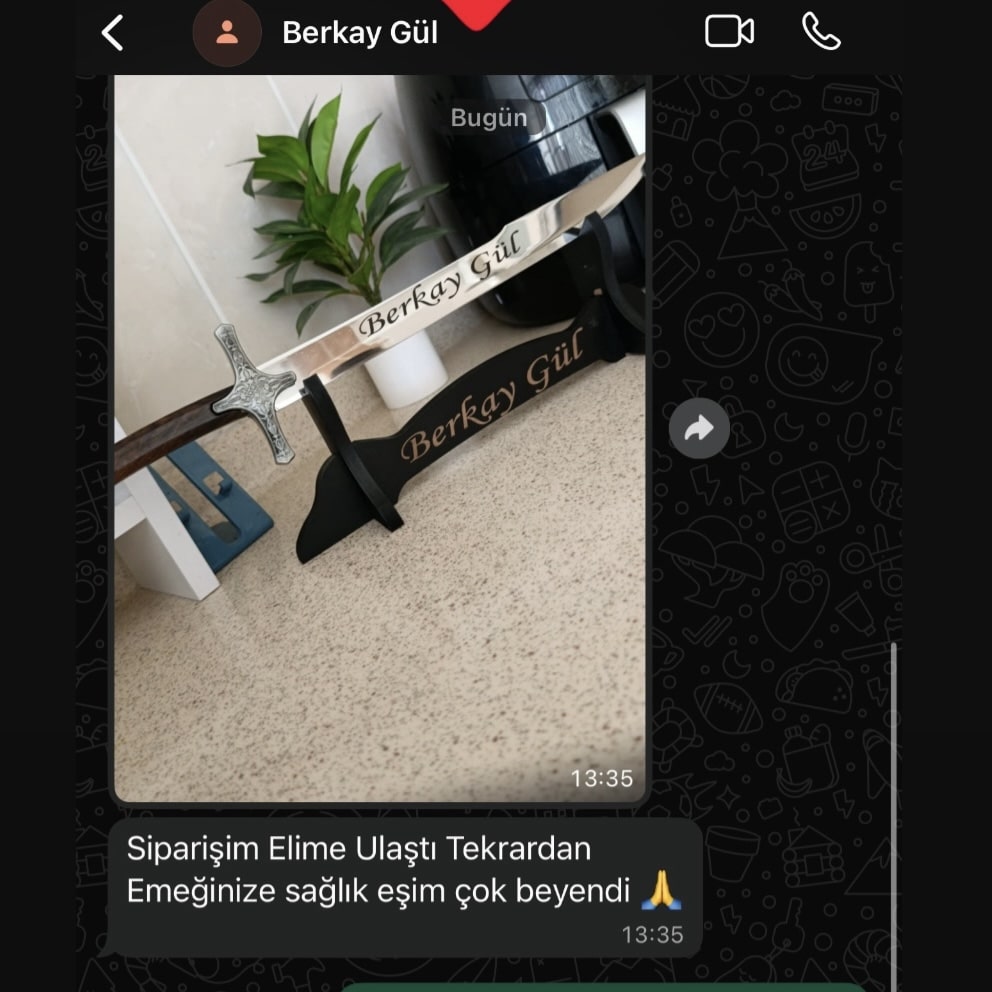992x992 pixels.
Task: Go back to the chat list
Action: pos(113,33)
